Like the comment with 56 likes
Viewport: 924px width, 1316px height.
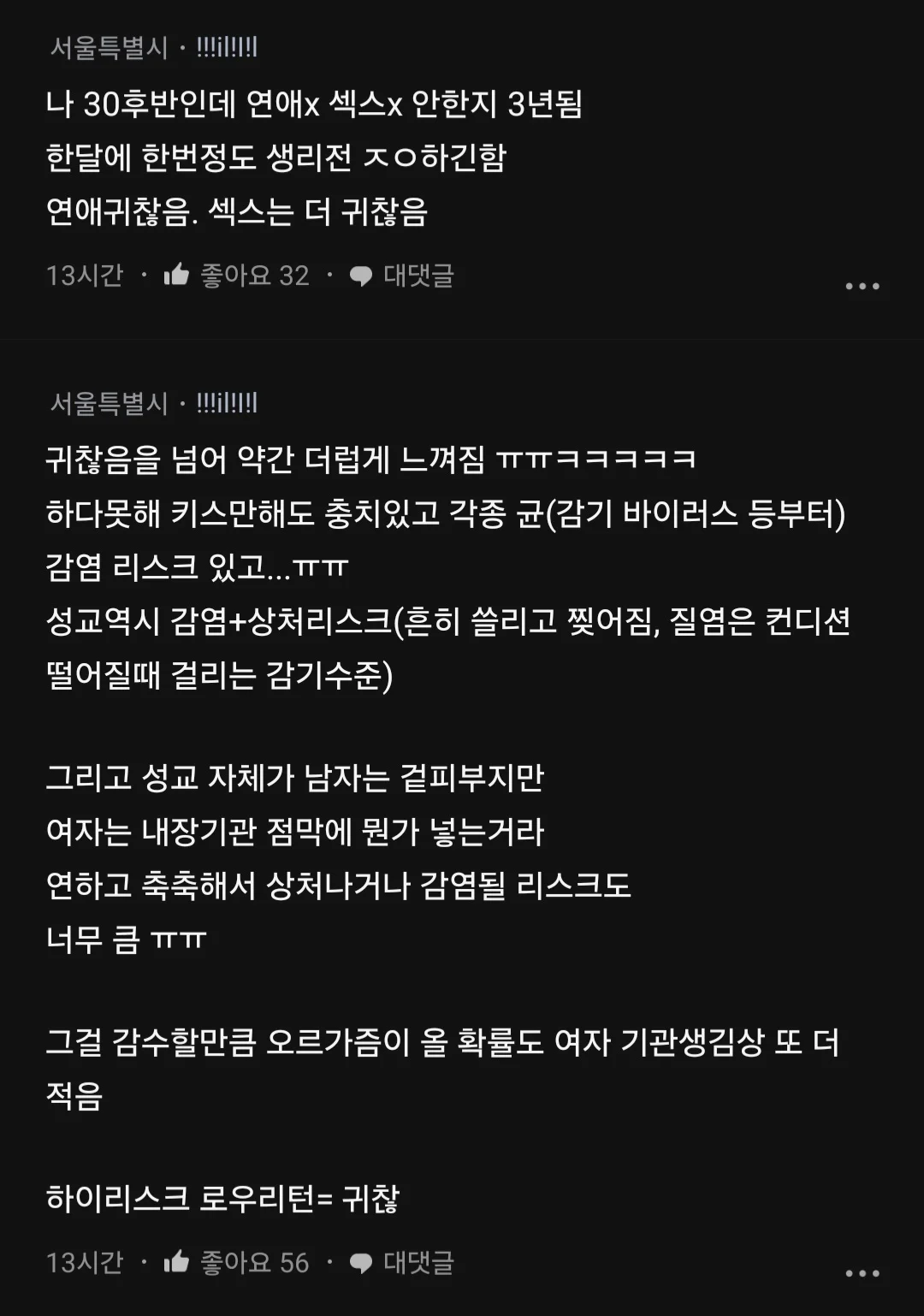click(177, 1262)
